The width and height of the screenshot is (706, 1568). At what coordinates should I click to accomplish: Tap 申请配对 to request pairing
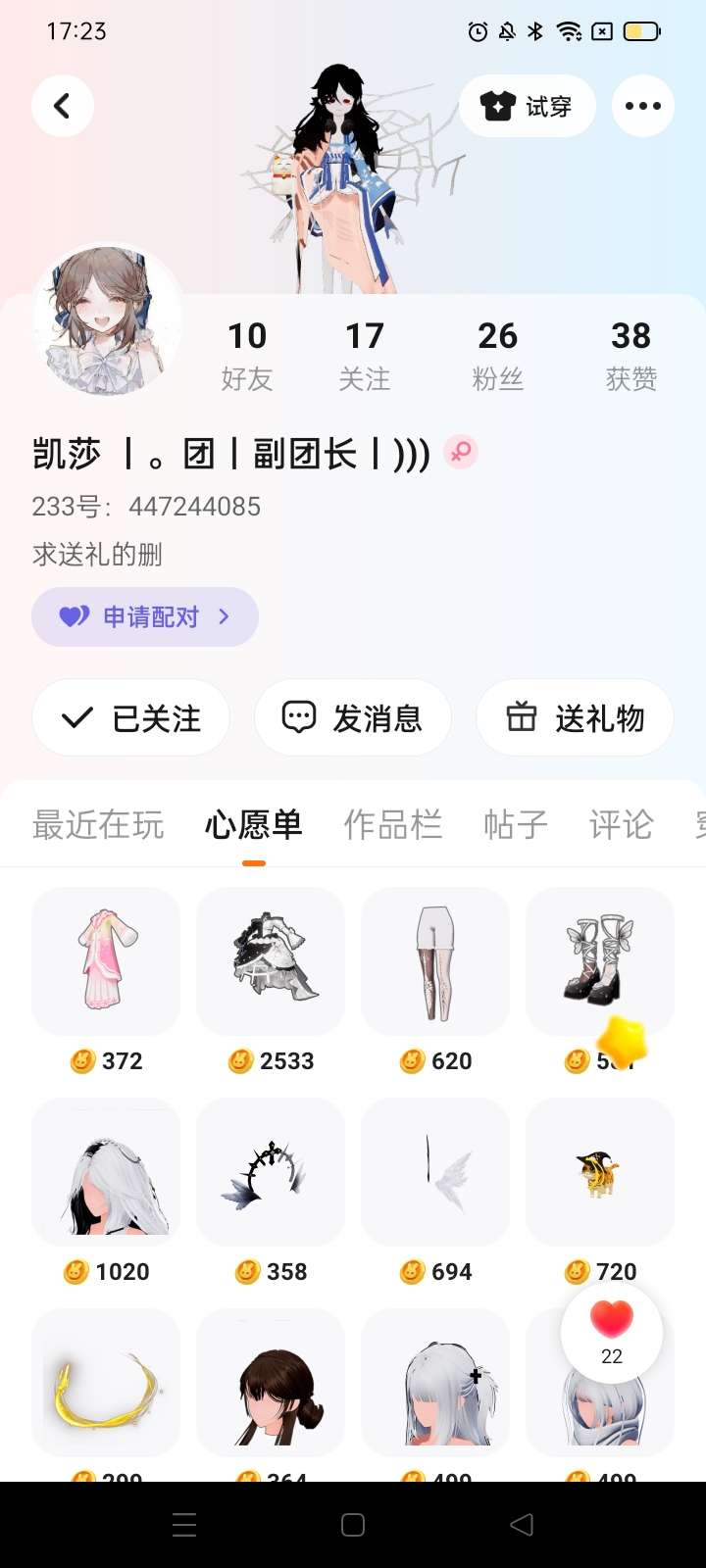click(145, 616)
